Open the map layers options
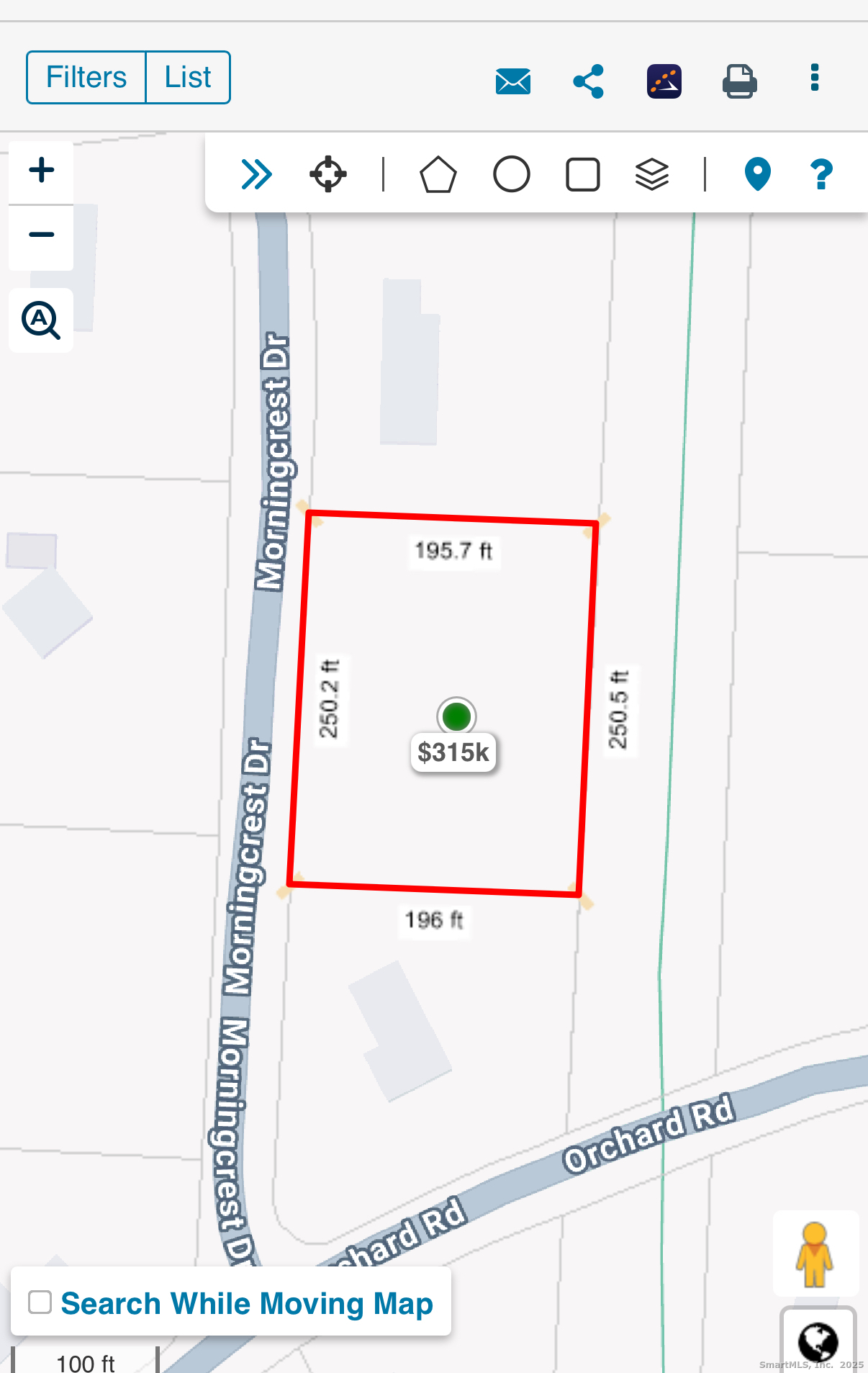 click(x=651, y=174)
